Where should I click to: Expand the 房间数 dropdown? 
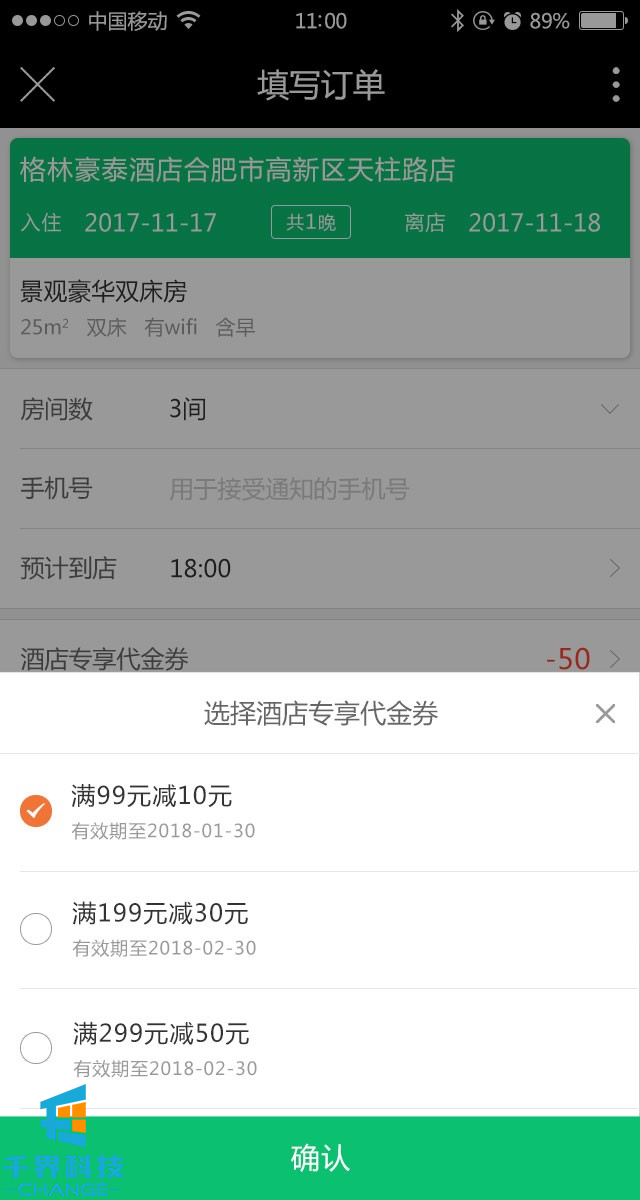[609, 409]
